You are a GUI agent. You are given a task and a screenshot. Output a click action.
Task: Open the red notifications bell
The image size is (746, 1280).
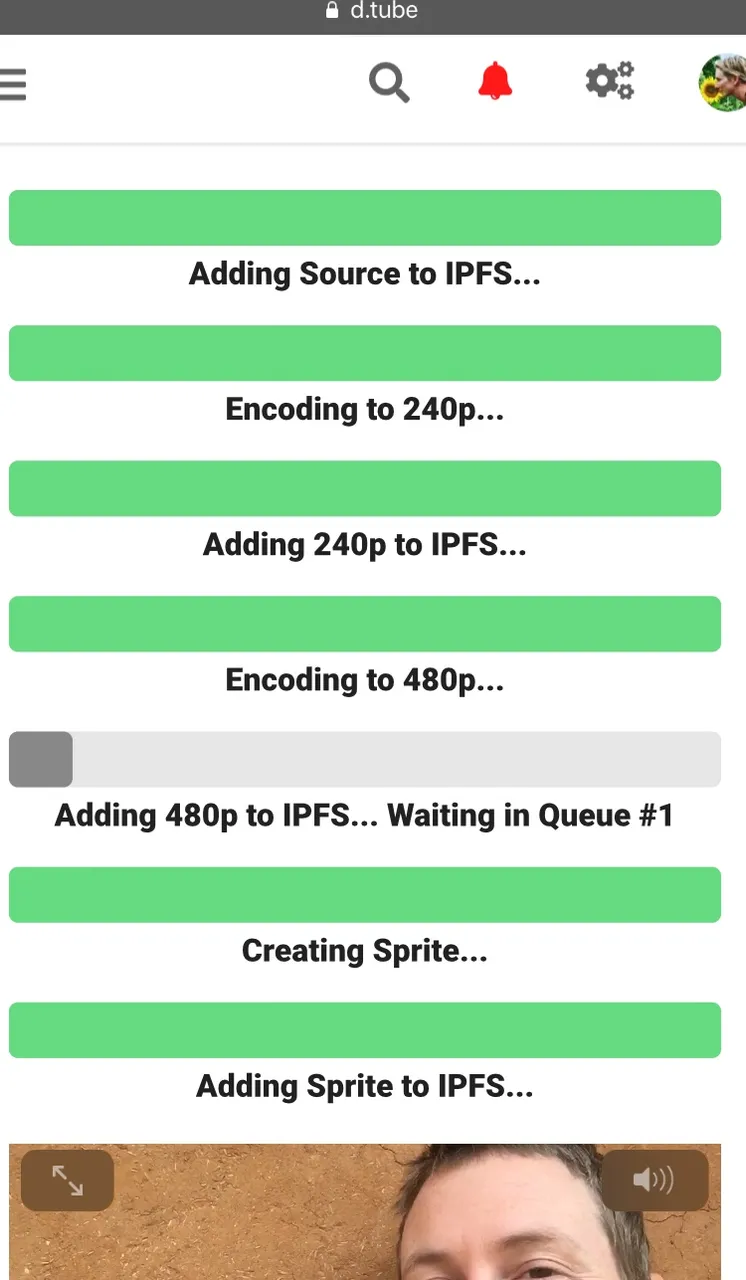[495, 82]
